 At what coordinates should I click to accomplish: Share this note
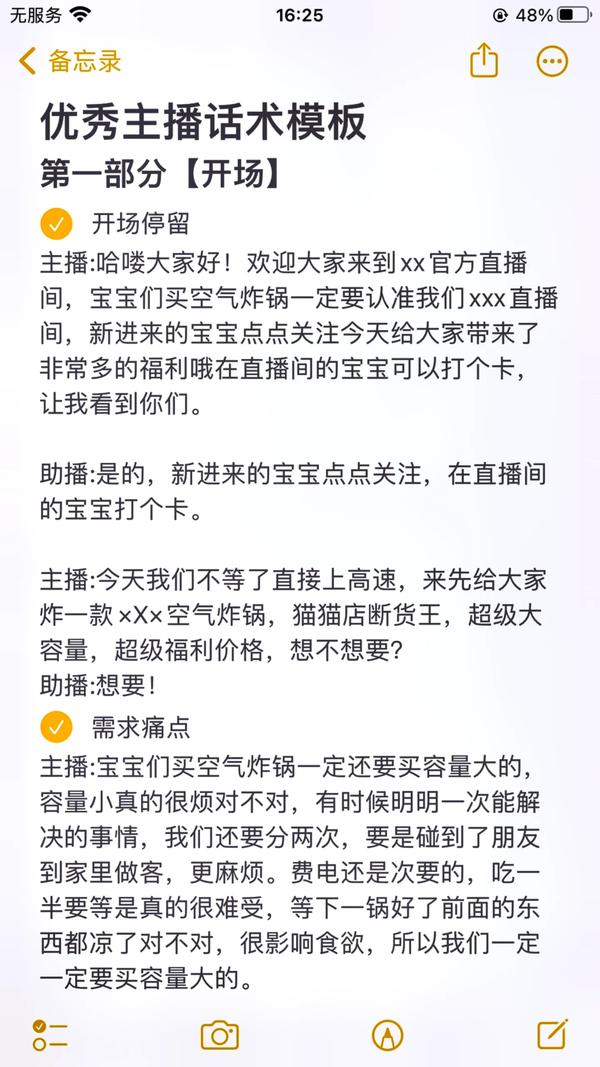pyautogui.click(x=484, y=61)
